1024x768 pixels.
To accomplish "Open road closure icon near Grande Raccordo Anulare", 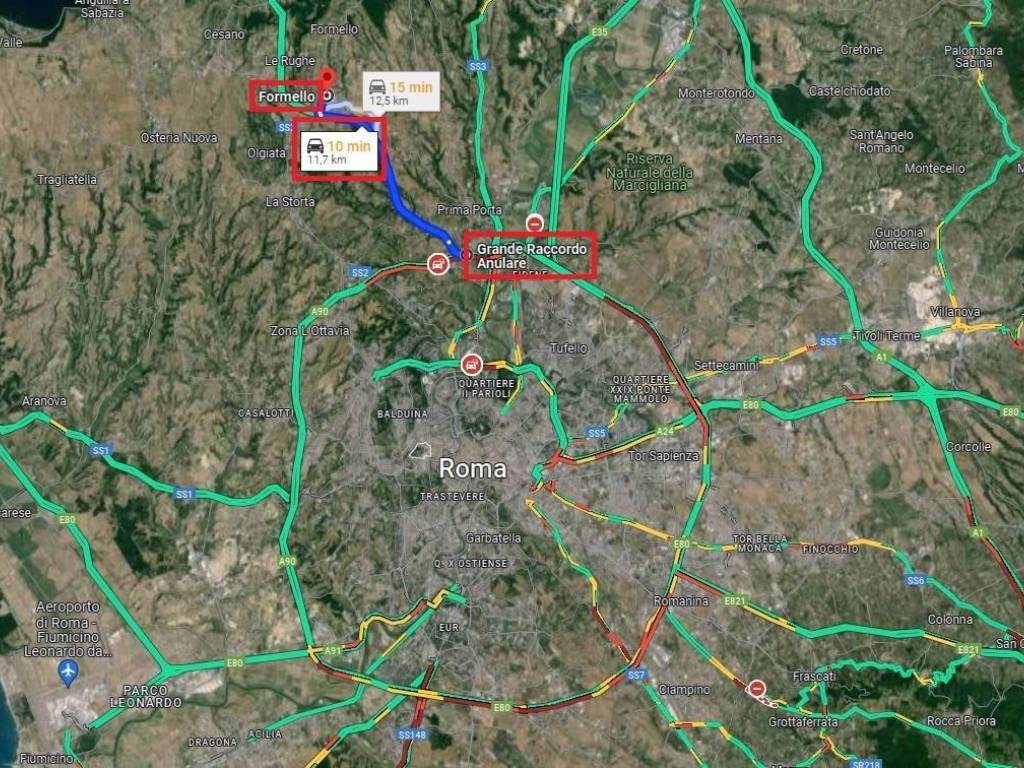I will [x=536, y=222].
